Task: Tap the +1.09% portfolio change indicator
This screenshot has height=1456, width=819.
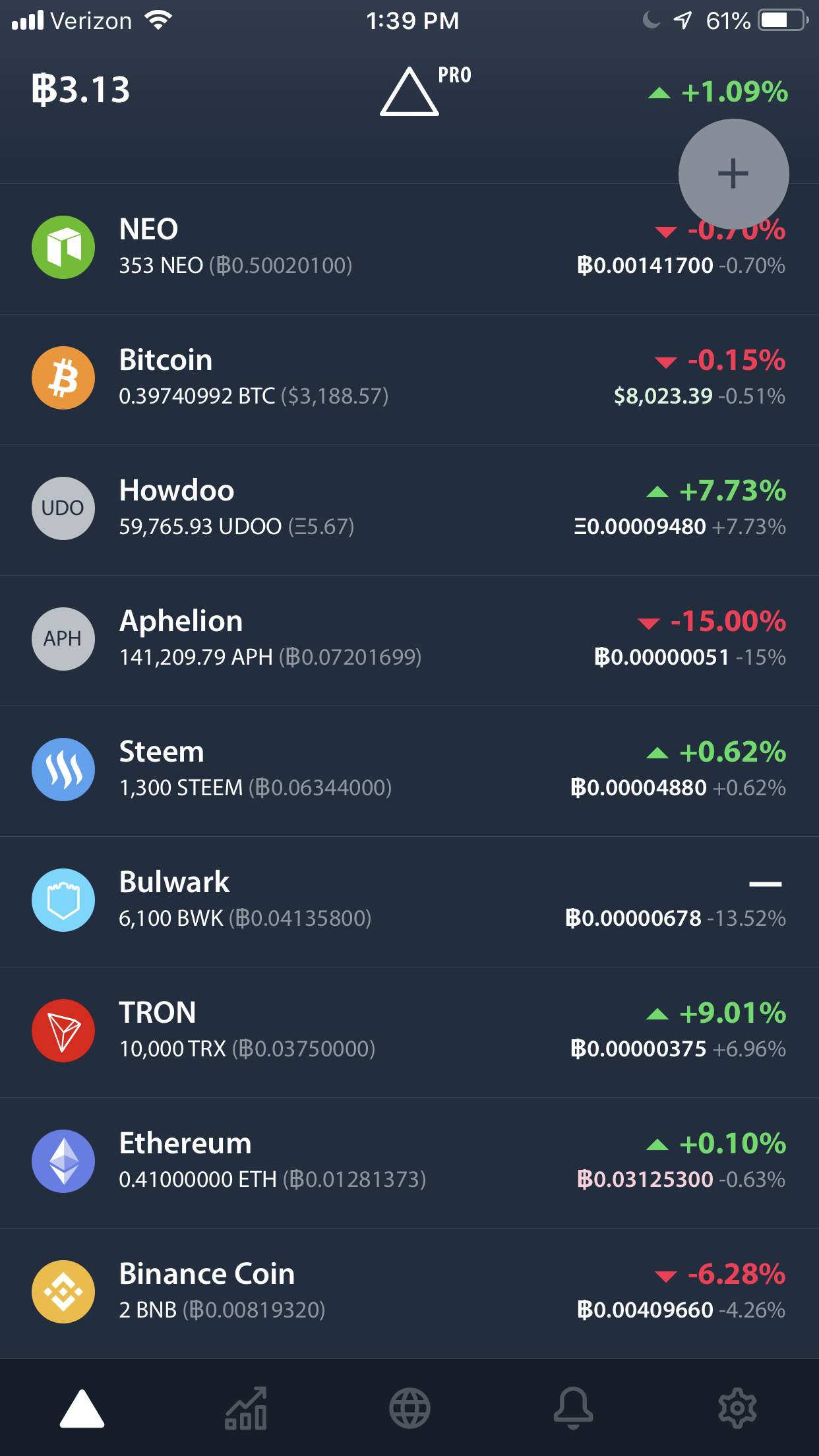Action: pyautogui.click(x=719, y=92)
